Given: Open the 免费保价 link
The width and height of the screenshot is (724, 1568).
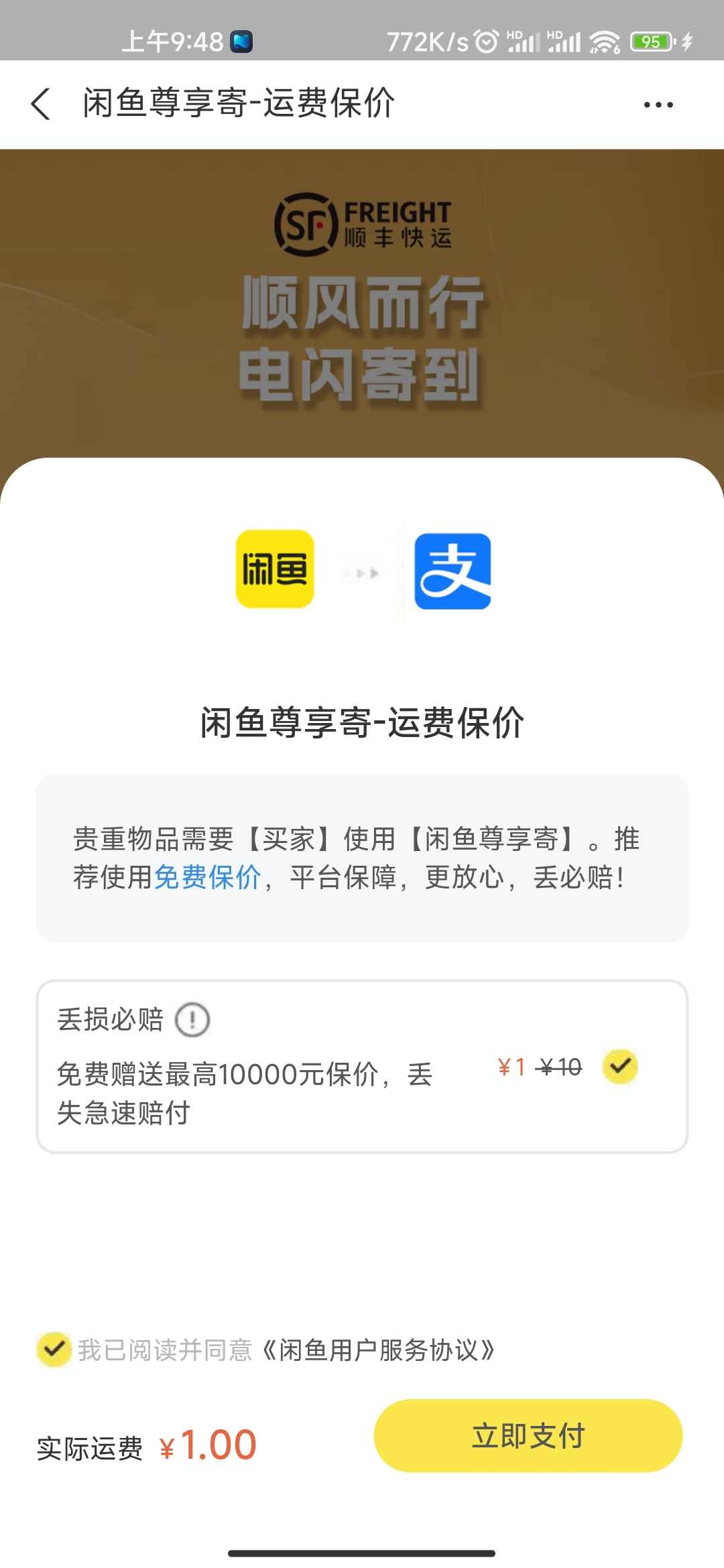Looking at the screenshot, I should [x=208, y=876].
